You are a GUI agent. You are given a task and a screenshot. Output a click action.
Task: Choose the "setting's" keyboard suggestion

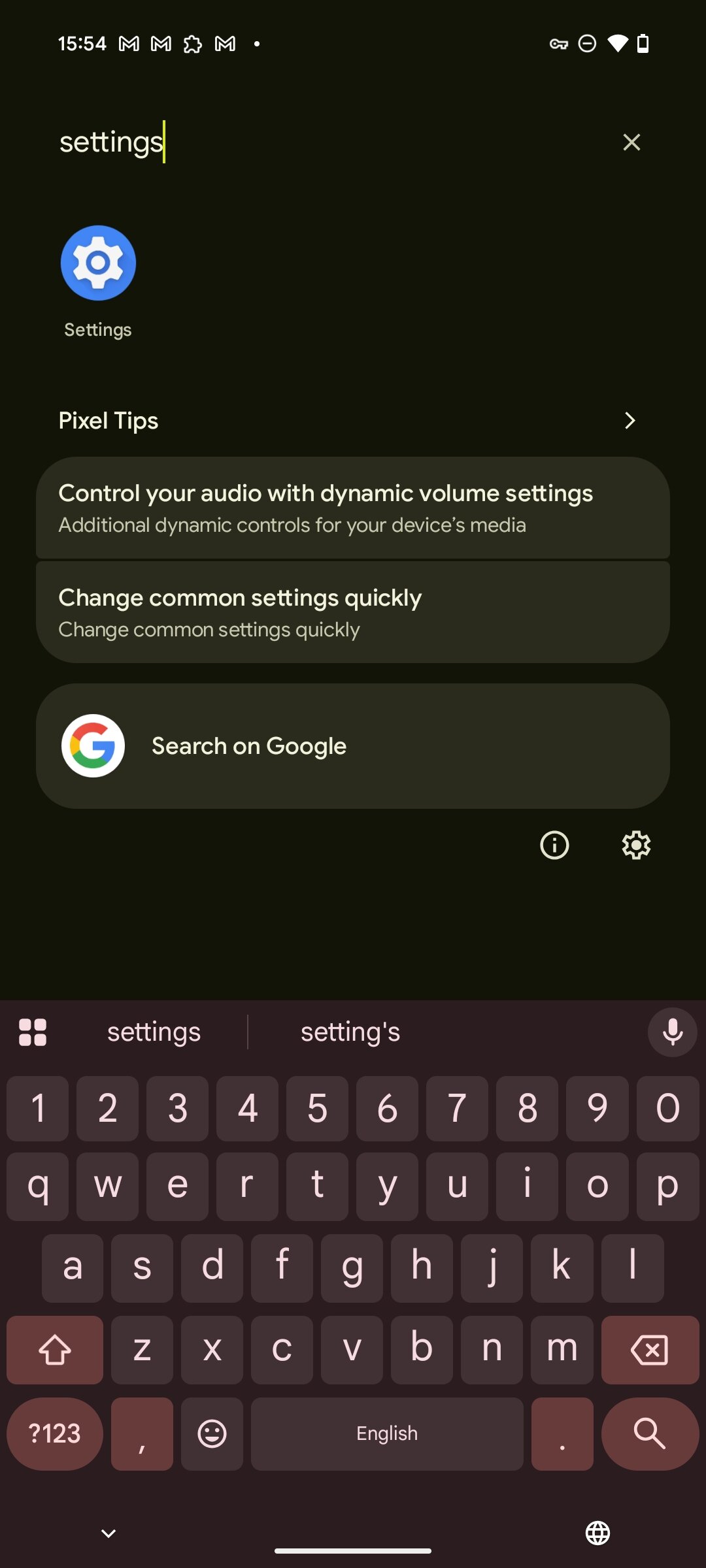[x=350, y=1032]
